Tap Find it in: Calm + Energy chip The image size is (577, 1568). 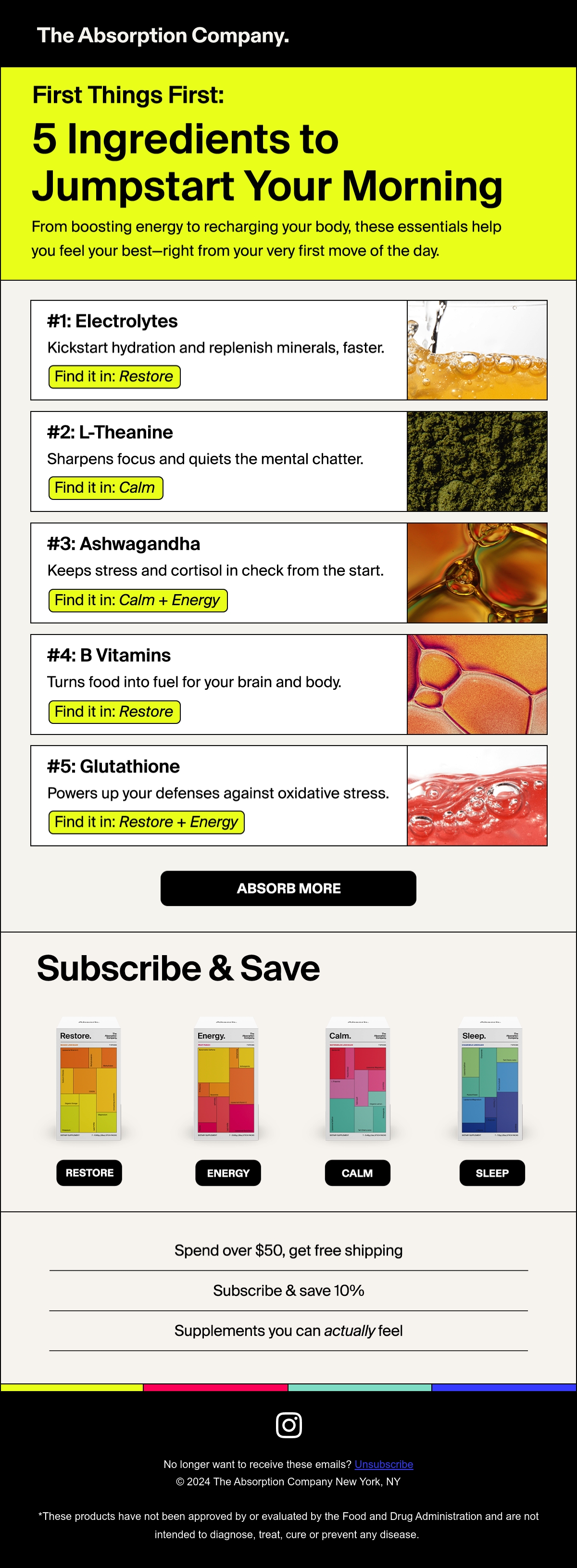pos(138,600)
